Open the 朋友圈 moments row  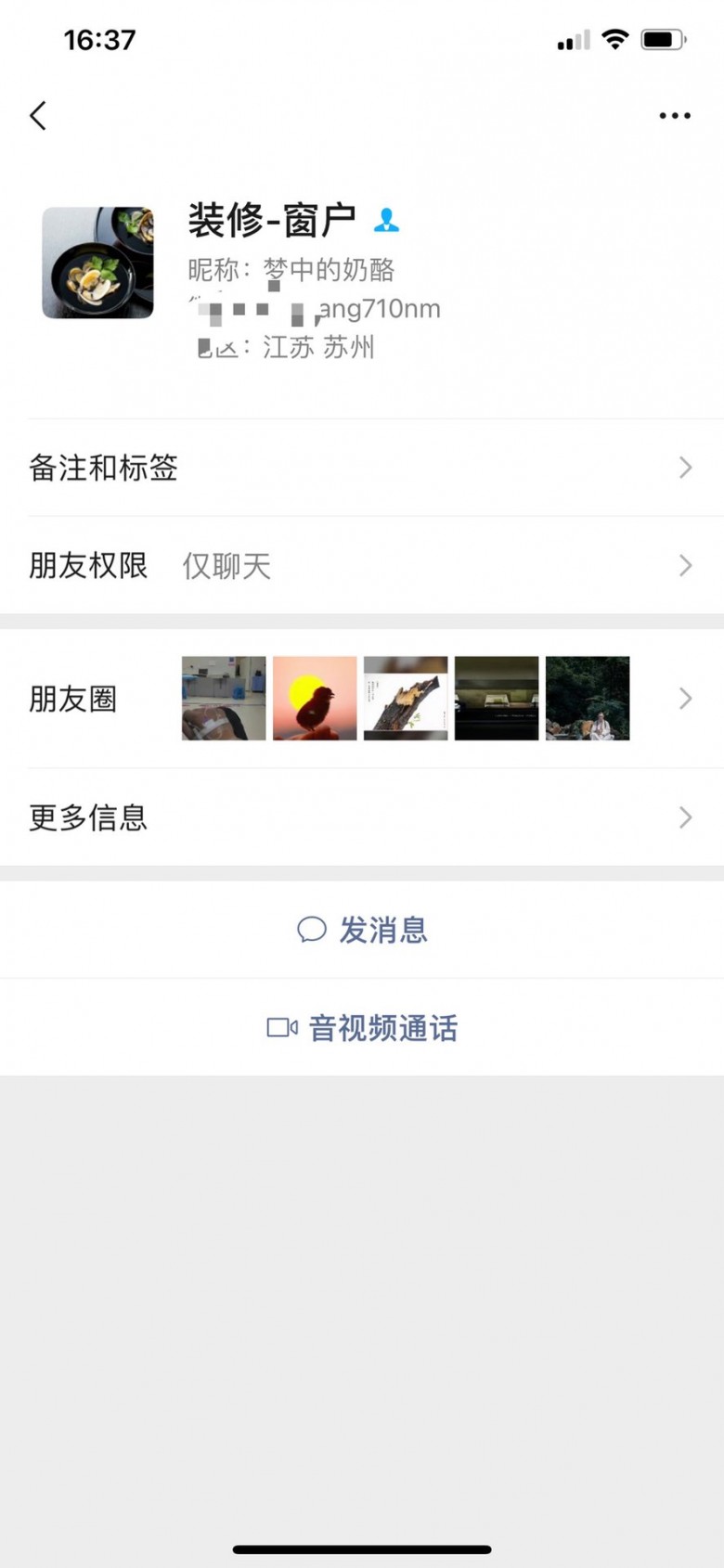(x=362, y=699)
